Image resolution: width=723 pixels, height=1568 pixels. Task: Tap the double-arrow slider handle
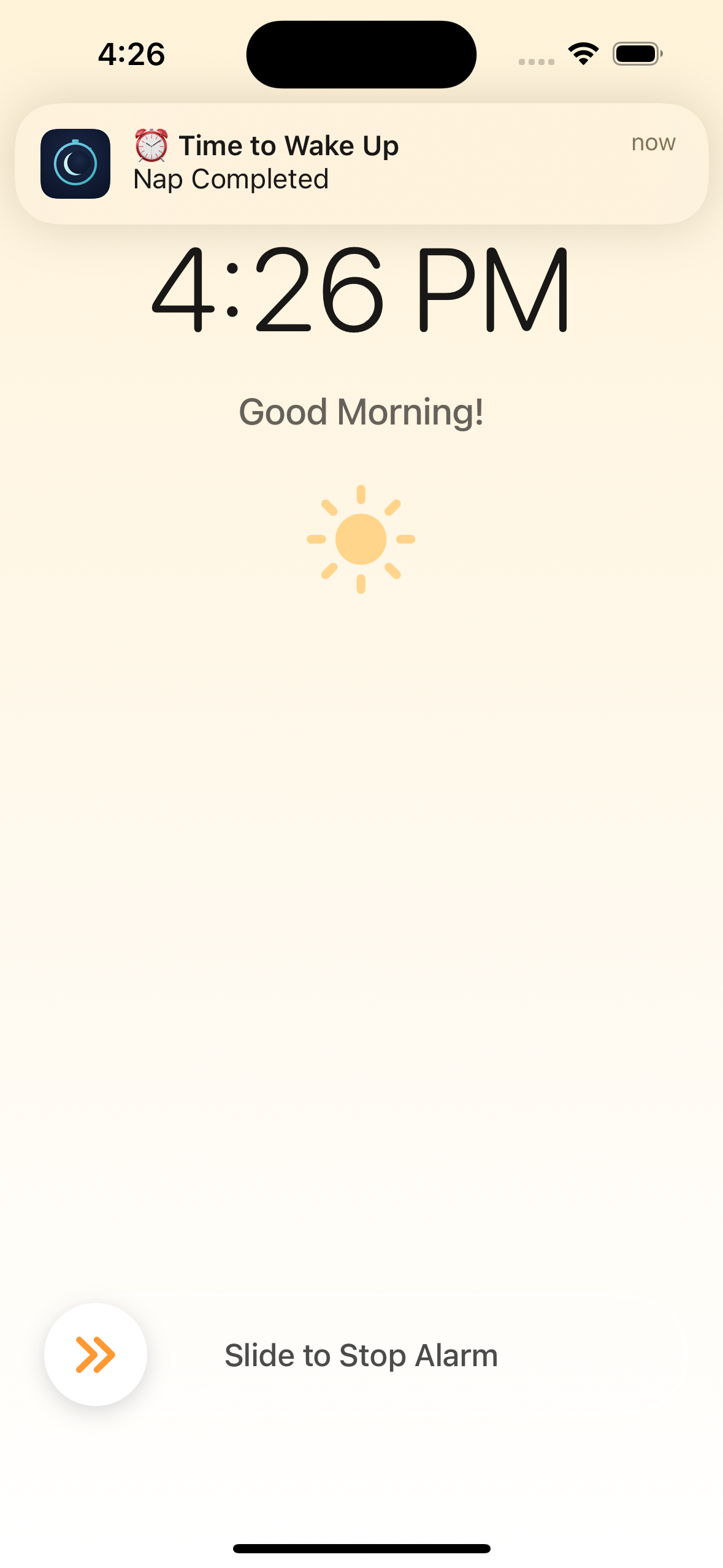[96, 1354]
